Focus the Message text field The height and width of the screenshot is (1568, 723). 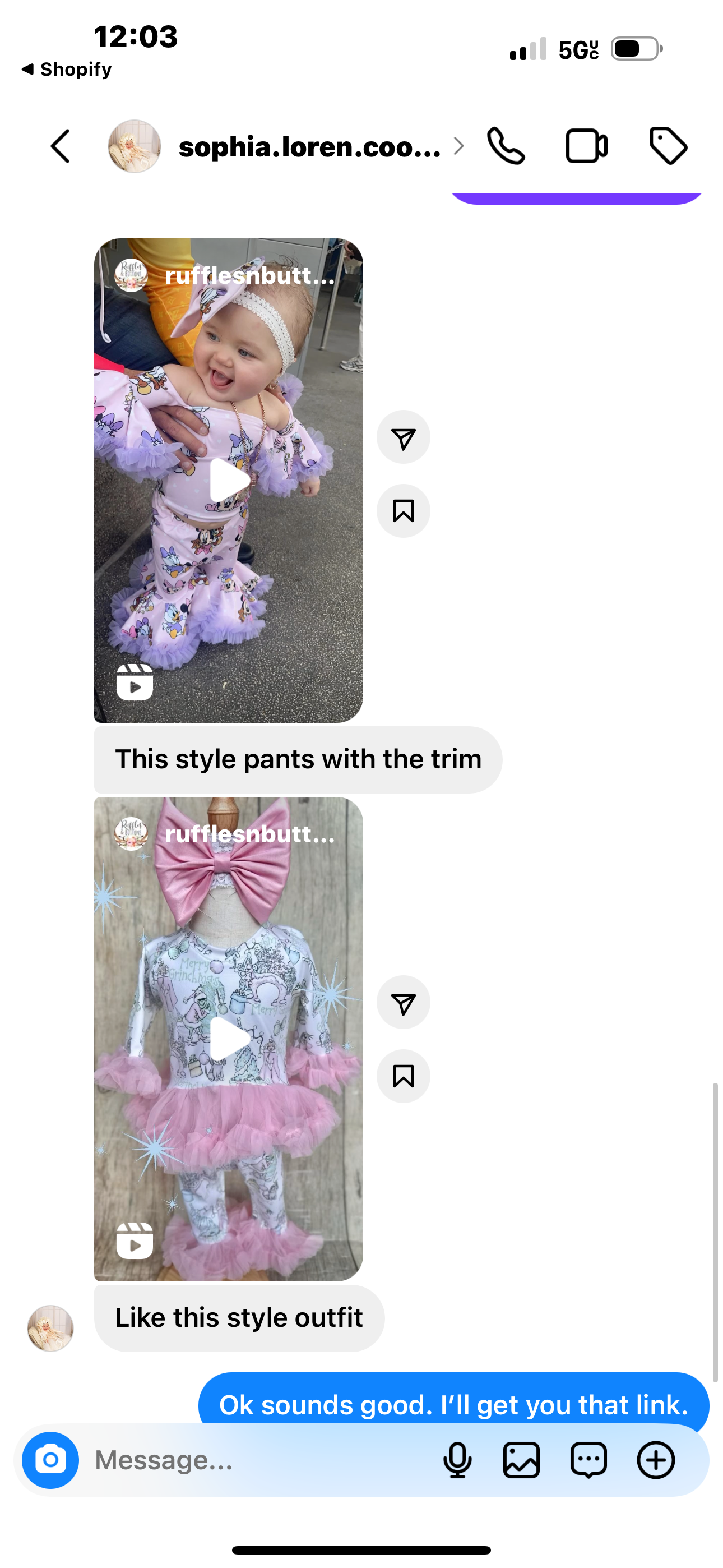coord(256,1460)
